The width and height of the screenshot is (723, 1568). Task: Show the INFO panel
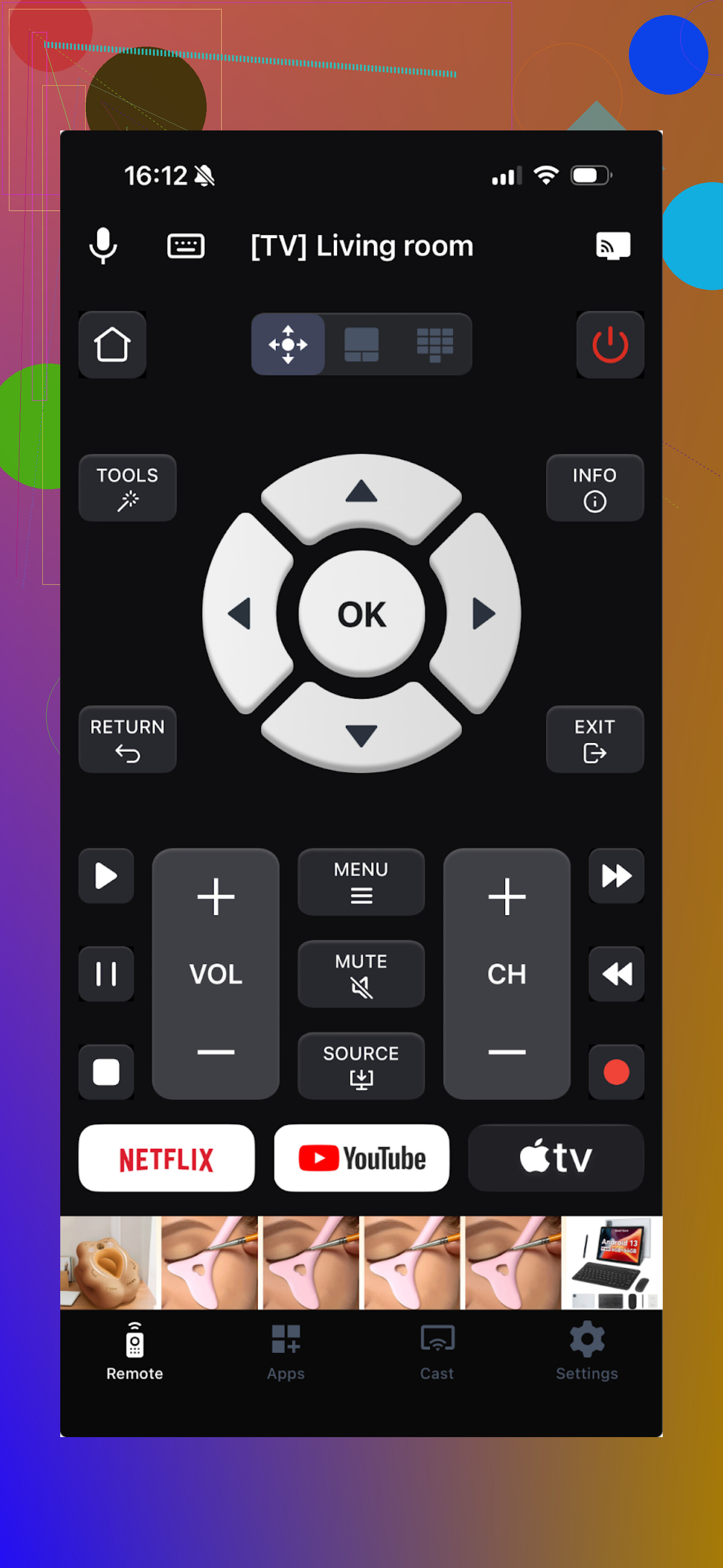point(594,487)
